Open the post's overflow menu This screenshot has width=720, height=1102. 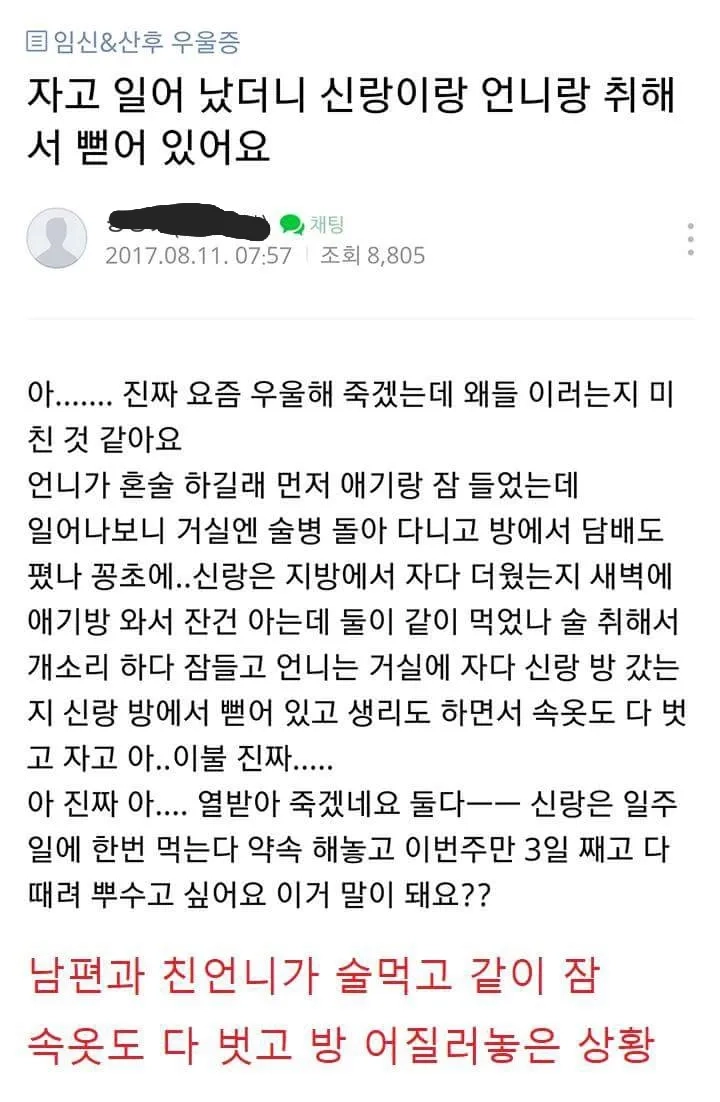[691, 240]
